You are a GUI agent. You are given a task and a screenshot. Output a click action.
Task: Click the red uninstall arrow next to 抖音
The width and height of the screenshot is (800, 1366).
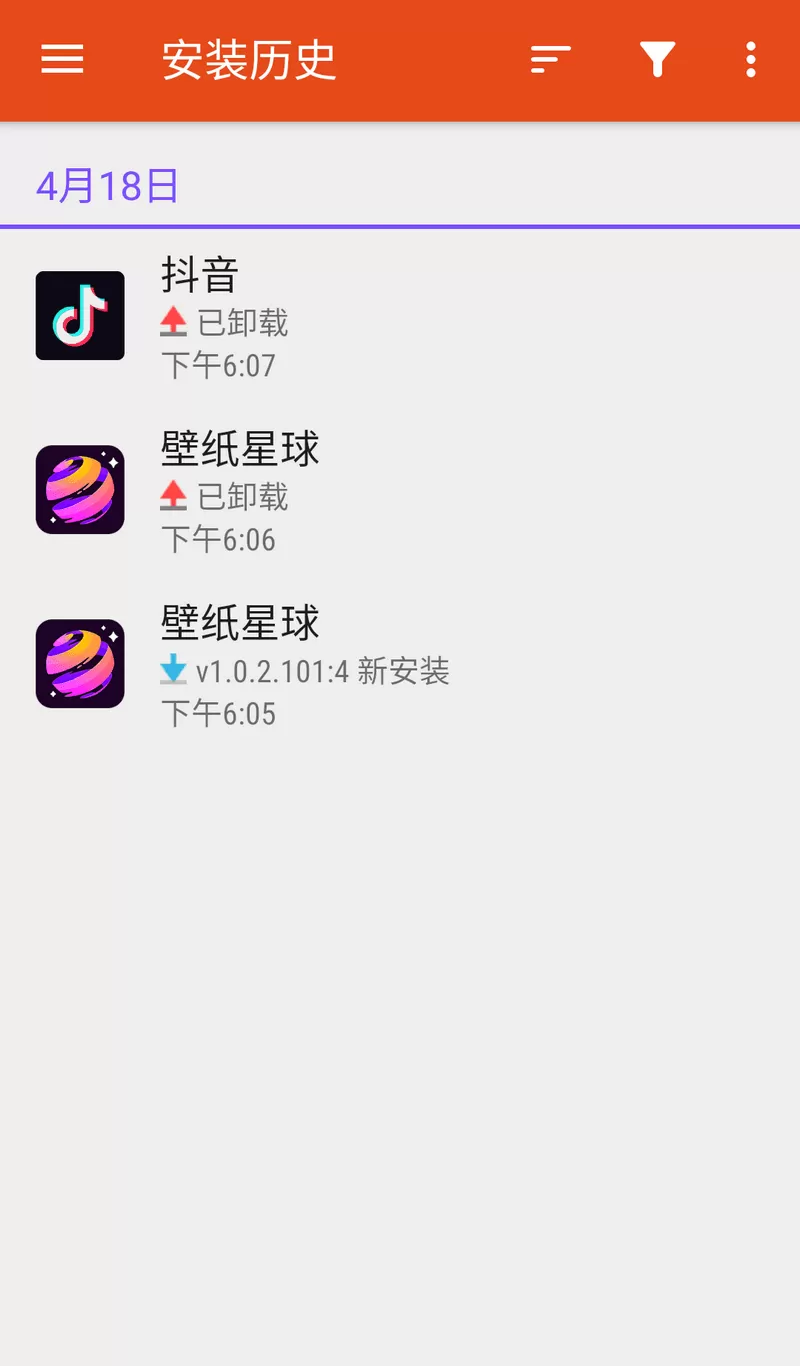[x=172, y=321]
